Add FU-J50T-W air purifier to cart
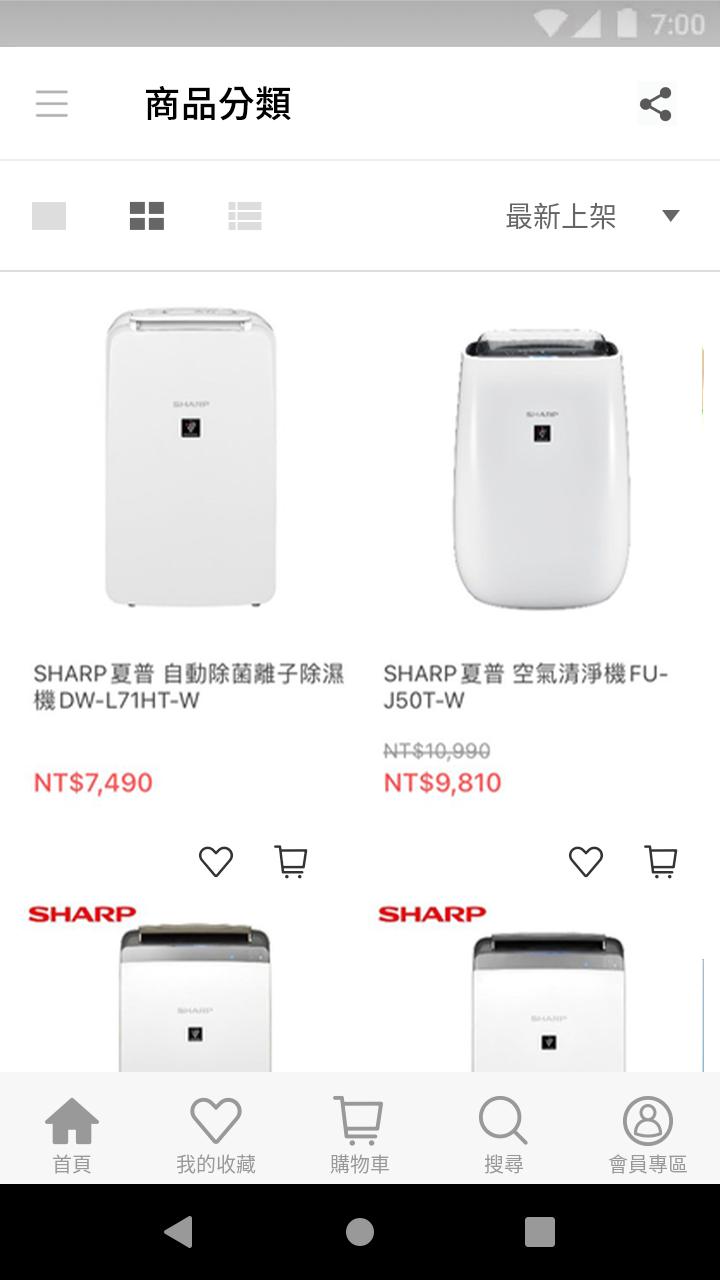 pos(661,861)
